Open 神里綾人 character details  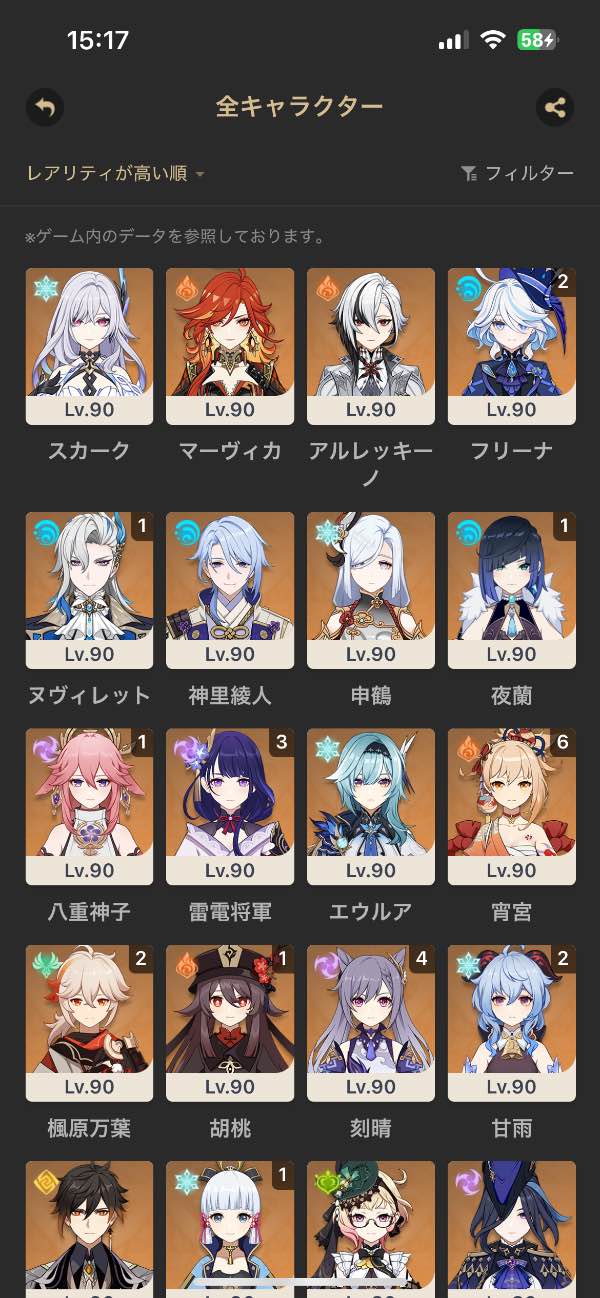tap(230, 590)
